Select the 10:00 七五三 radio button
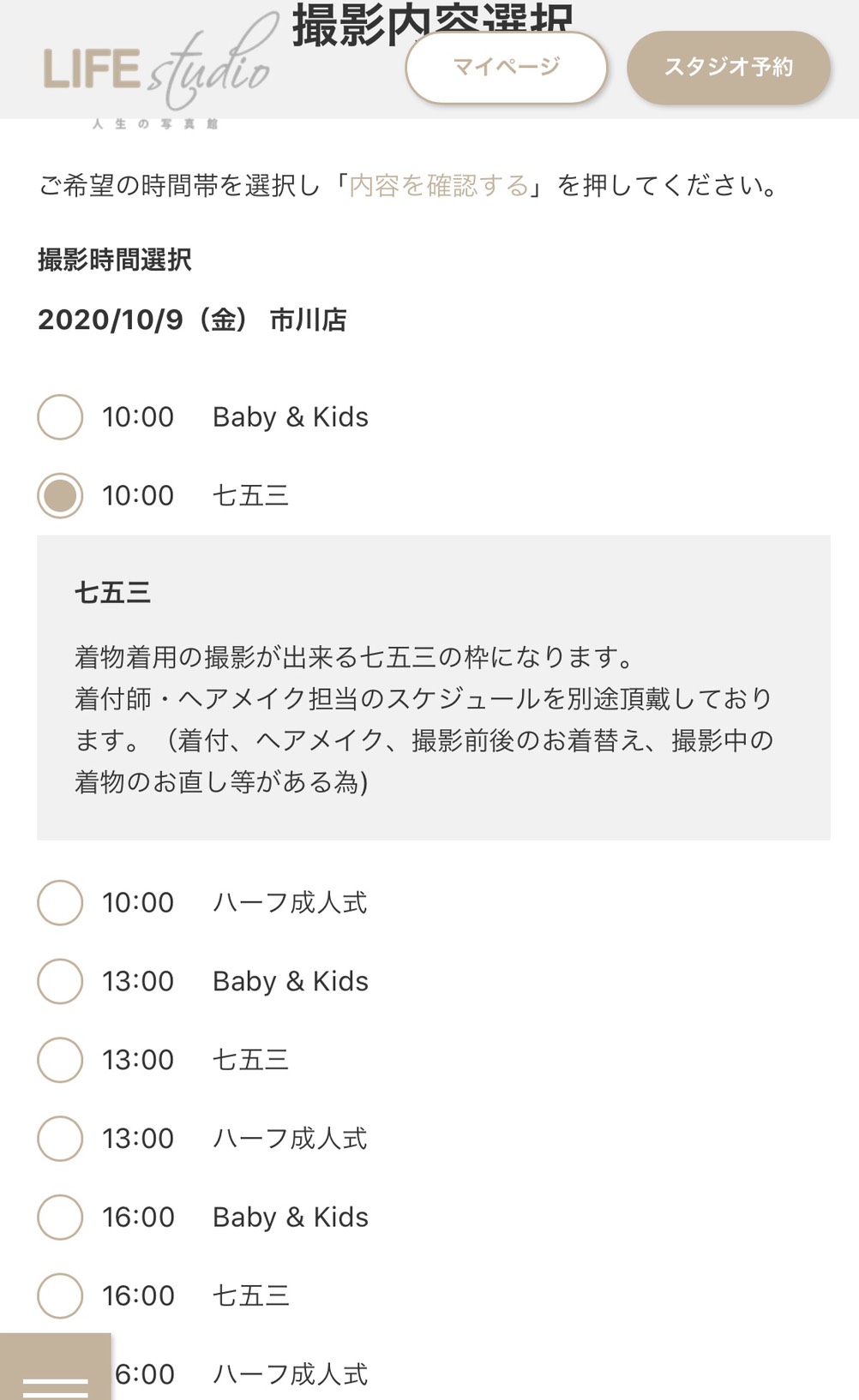This screenshot has height=1400, width=859. click(60, 496)
